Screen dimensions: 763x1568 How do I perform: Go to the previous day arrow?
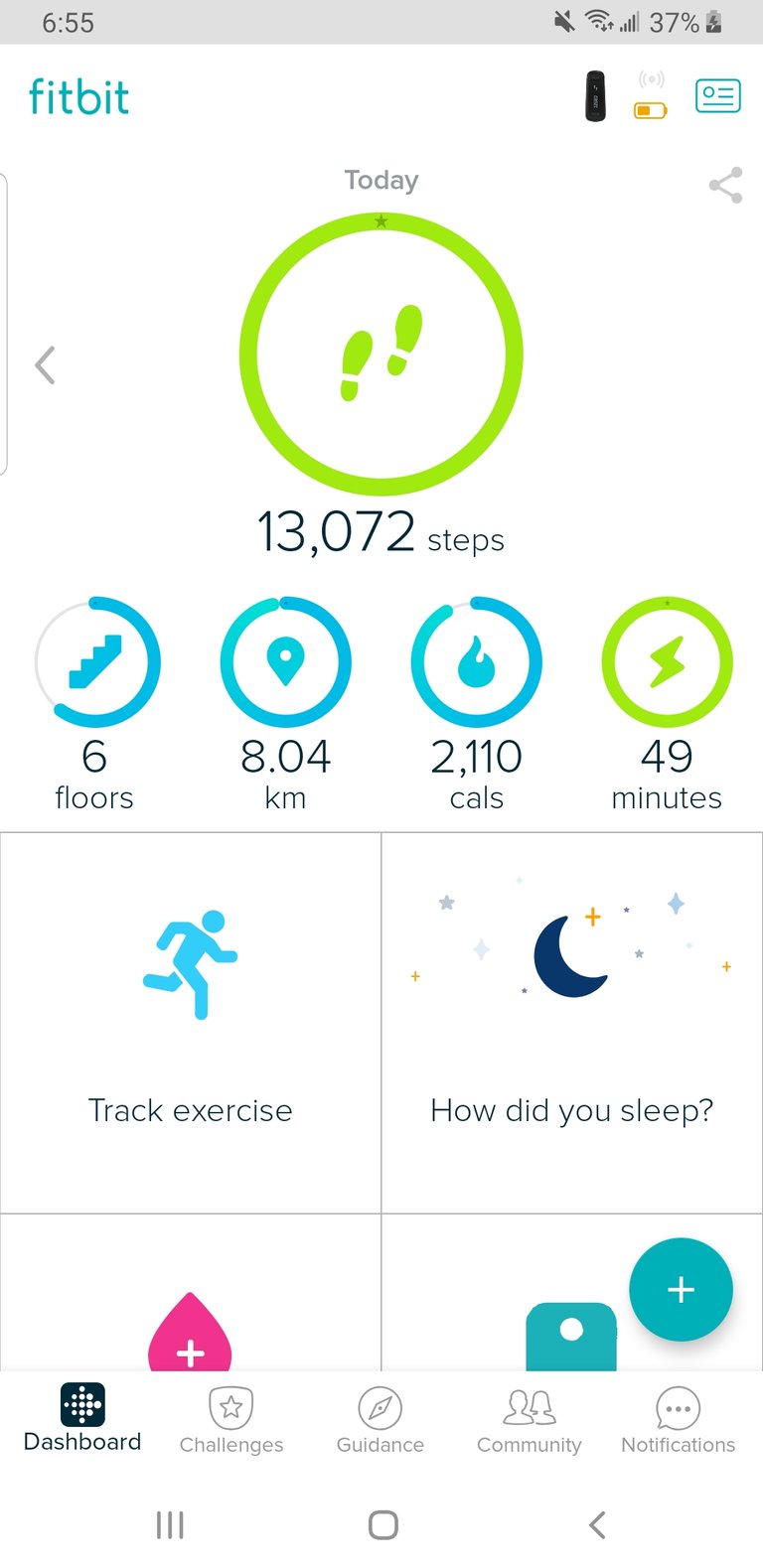pos(45,364)
